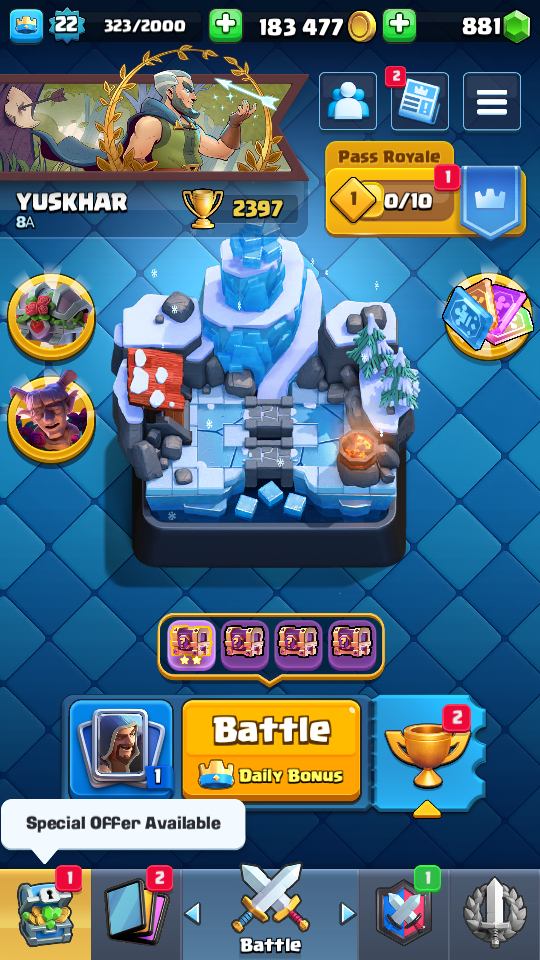Tap the green plus next to gems
This screenshot has width=540, height=960.
(399, 26)
